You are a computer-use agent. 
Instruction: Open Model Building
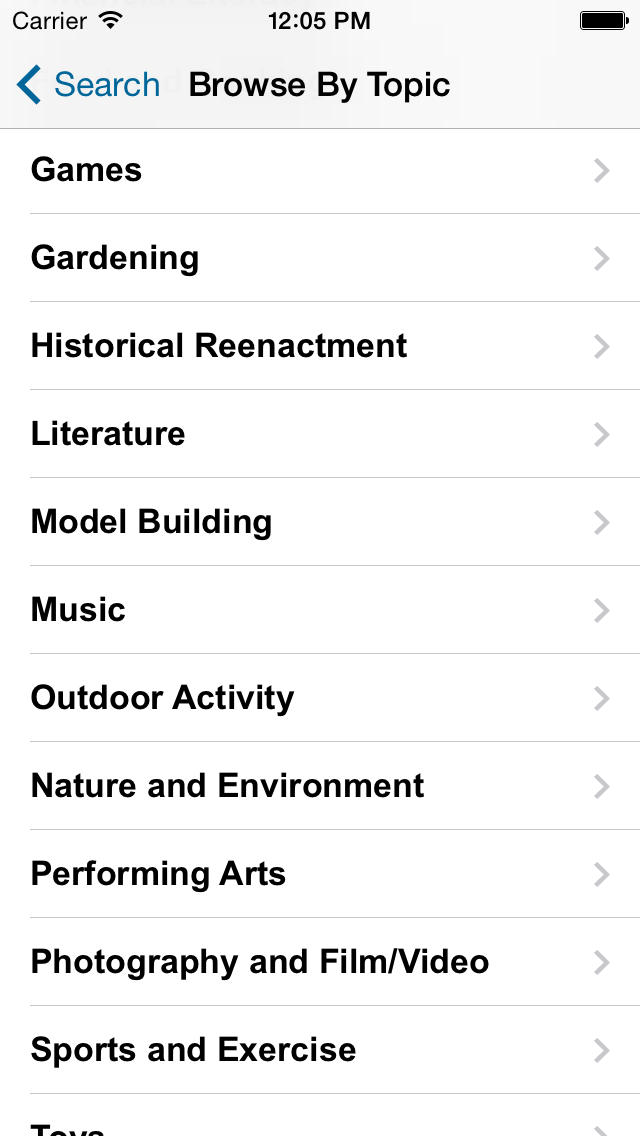pos(320,522)
